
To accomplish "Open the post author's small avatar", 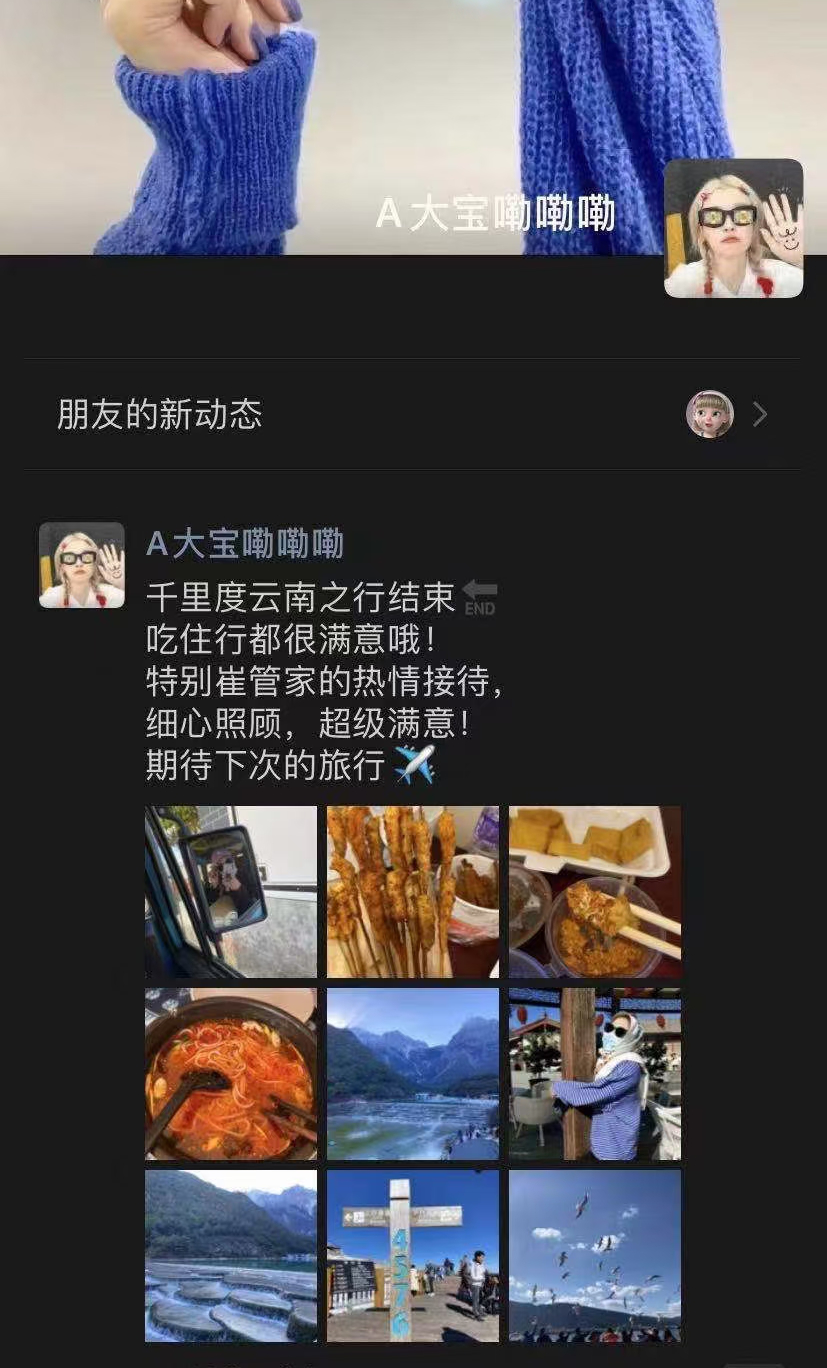I will [82, 565].
